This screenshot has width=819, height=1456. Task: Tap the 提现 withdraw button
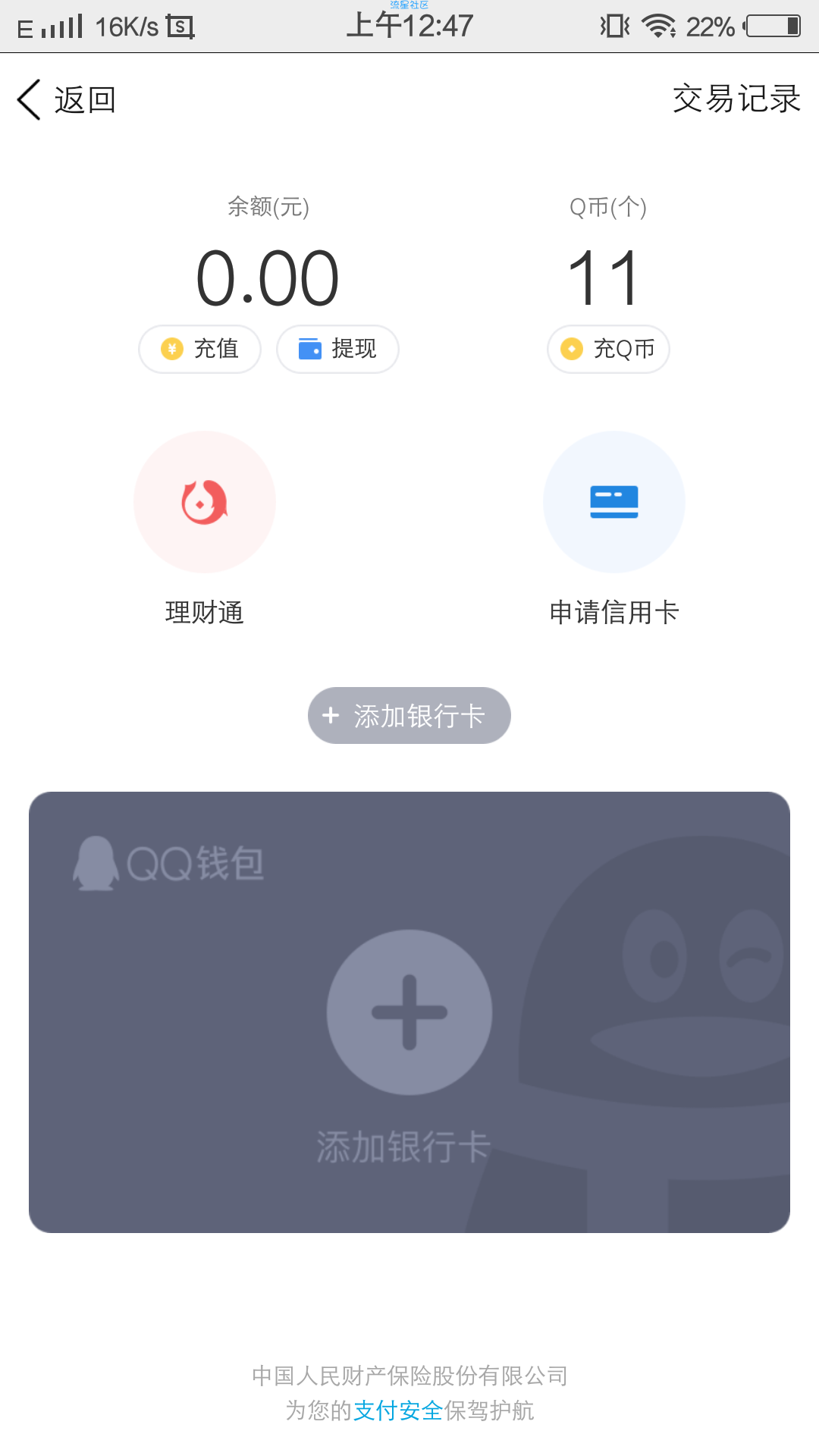(x=337, y=349)
